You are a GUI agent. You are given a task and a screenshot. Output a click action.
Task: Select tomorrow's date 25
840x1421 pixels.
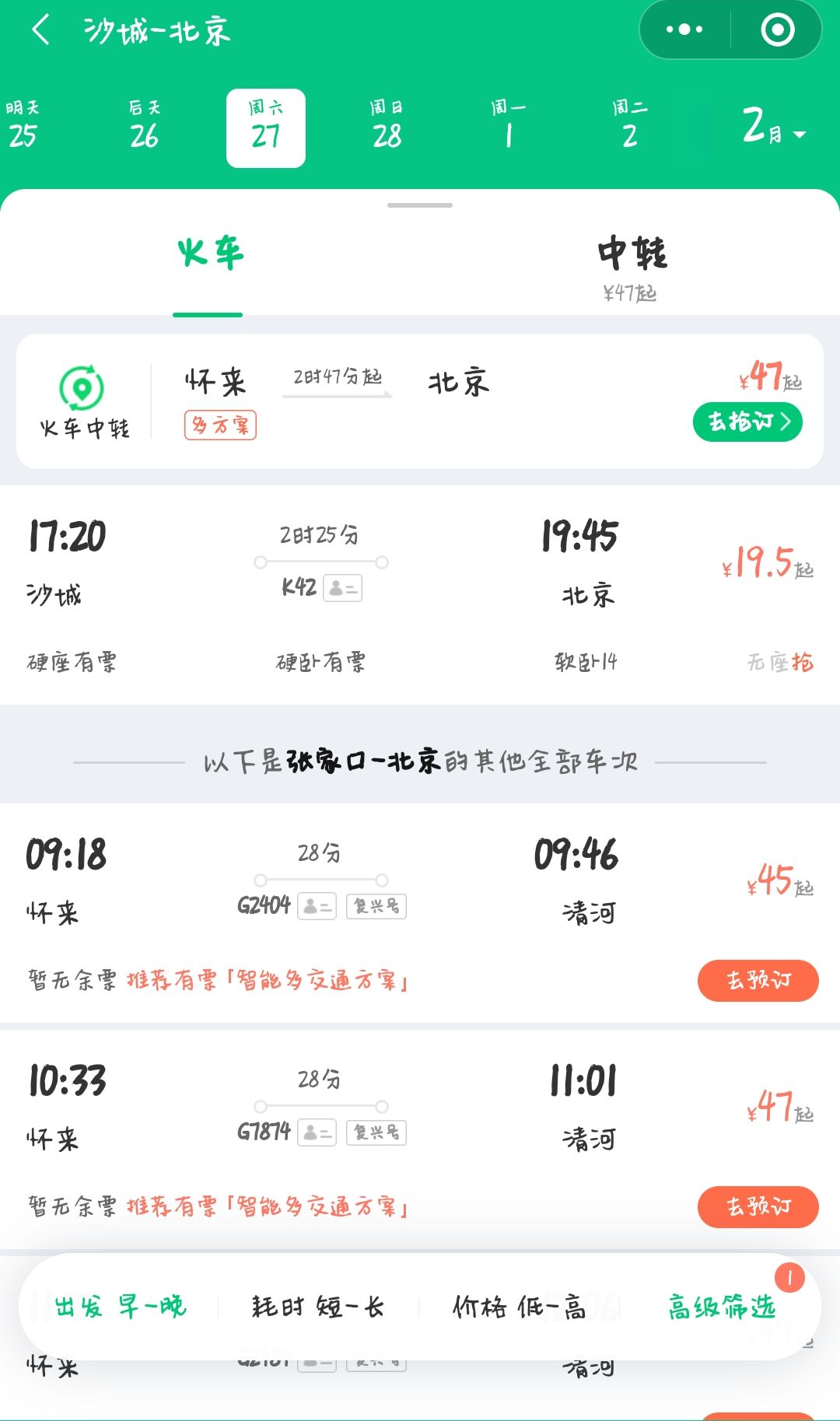[23, 126]
